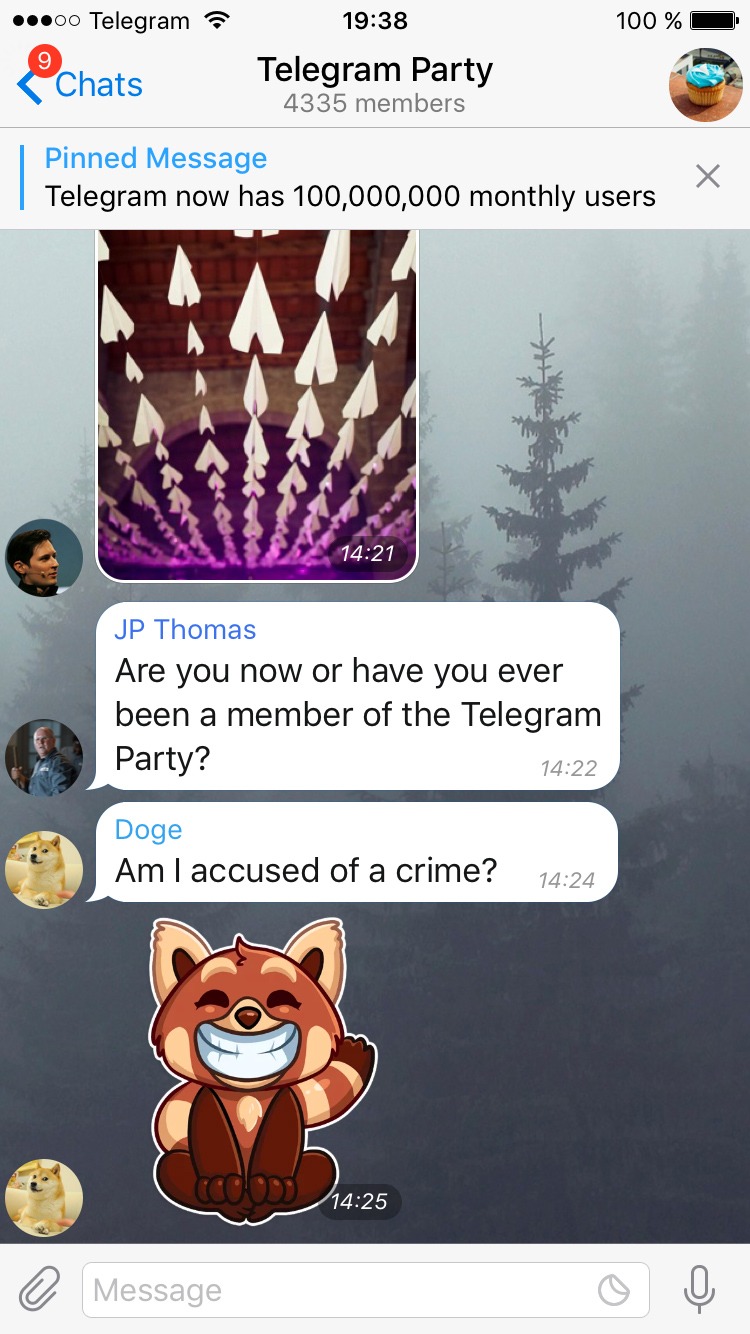750x1334 pixels.
Task: Open the pinned message about monthly users
Action: click(x=350, y=178)
